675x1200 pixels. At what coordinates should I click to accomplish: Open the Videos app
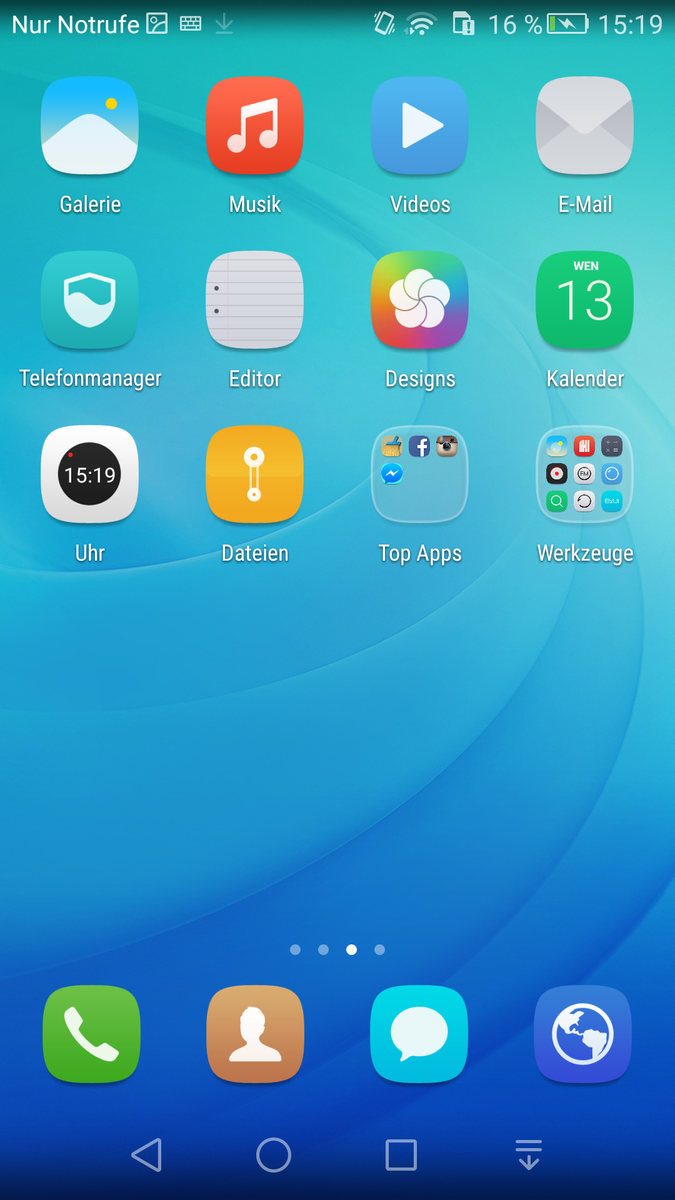[x=420, y=127]
